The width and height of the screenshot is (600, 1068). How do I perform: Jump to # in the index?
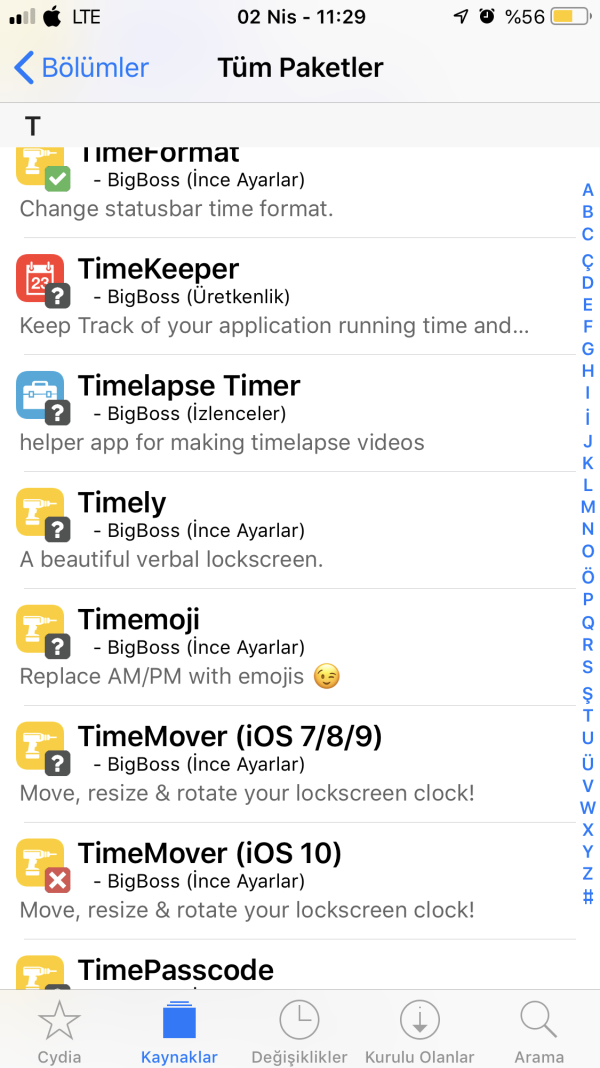click(x=588, y=897)
